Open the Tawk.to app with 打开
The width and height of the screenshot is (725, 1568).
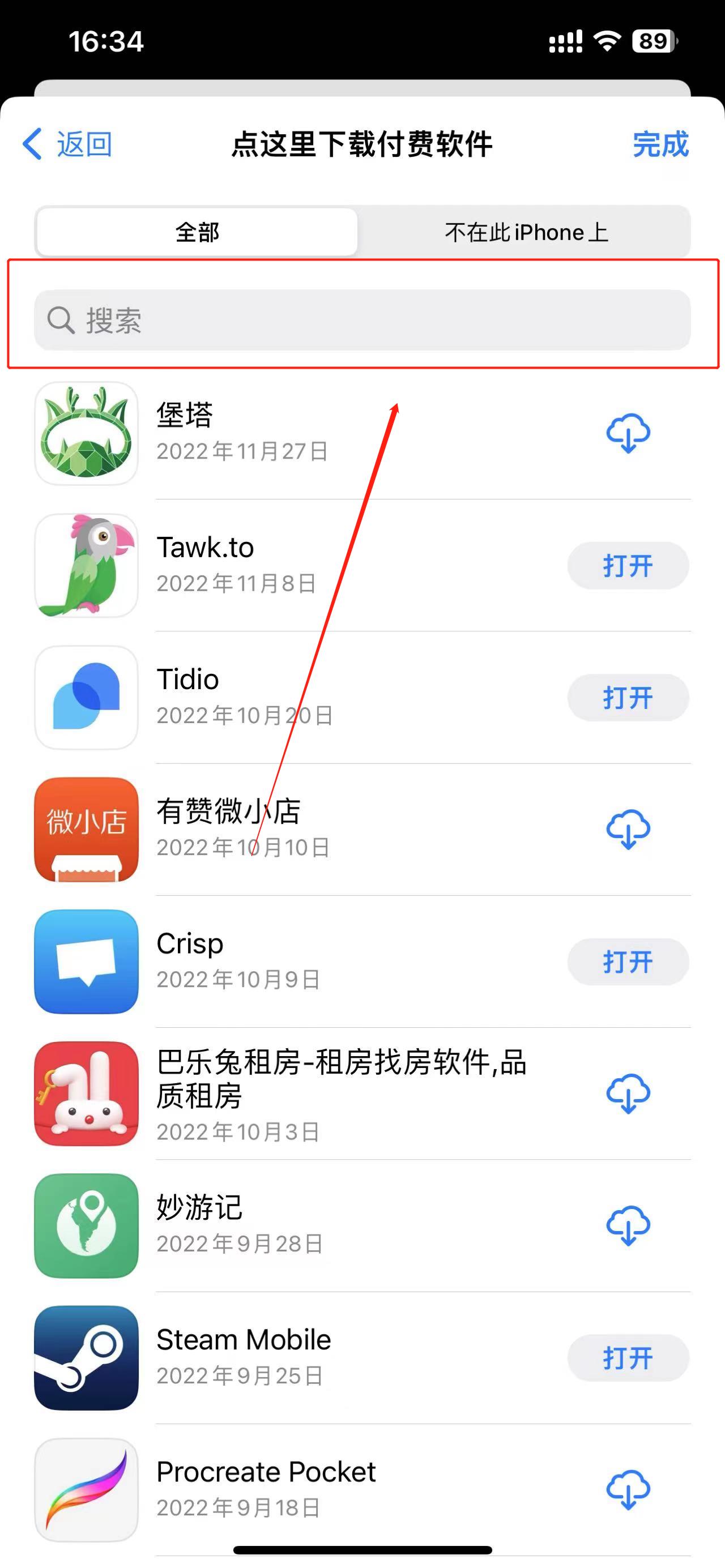tap(628, 566)
